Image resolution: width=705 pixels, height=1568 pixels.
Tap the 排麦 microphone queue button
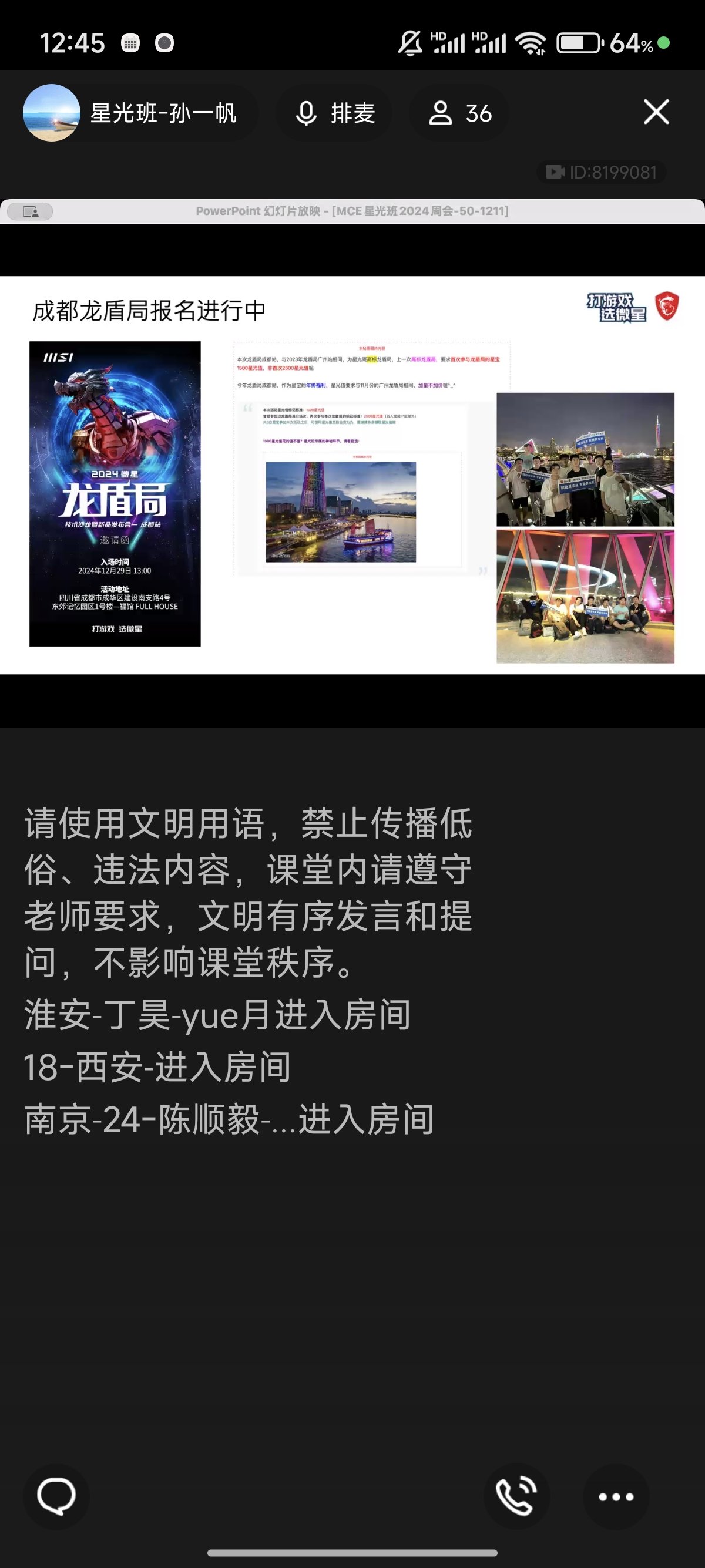pos(334,113)
